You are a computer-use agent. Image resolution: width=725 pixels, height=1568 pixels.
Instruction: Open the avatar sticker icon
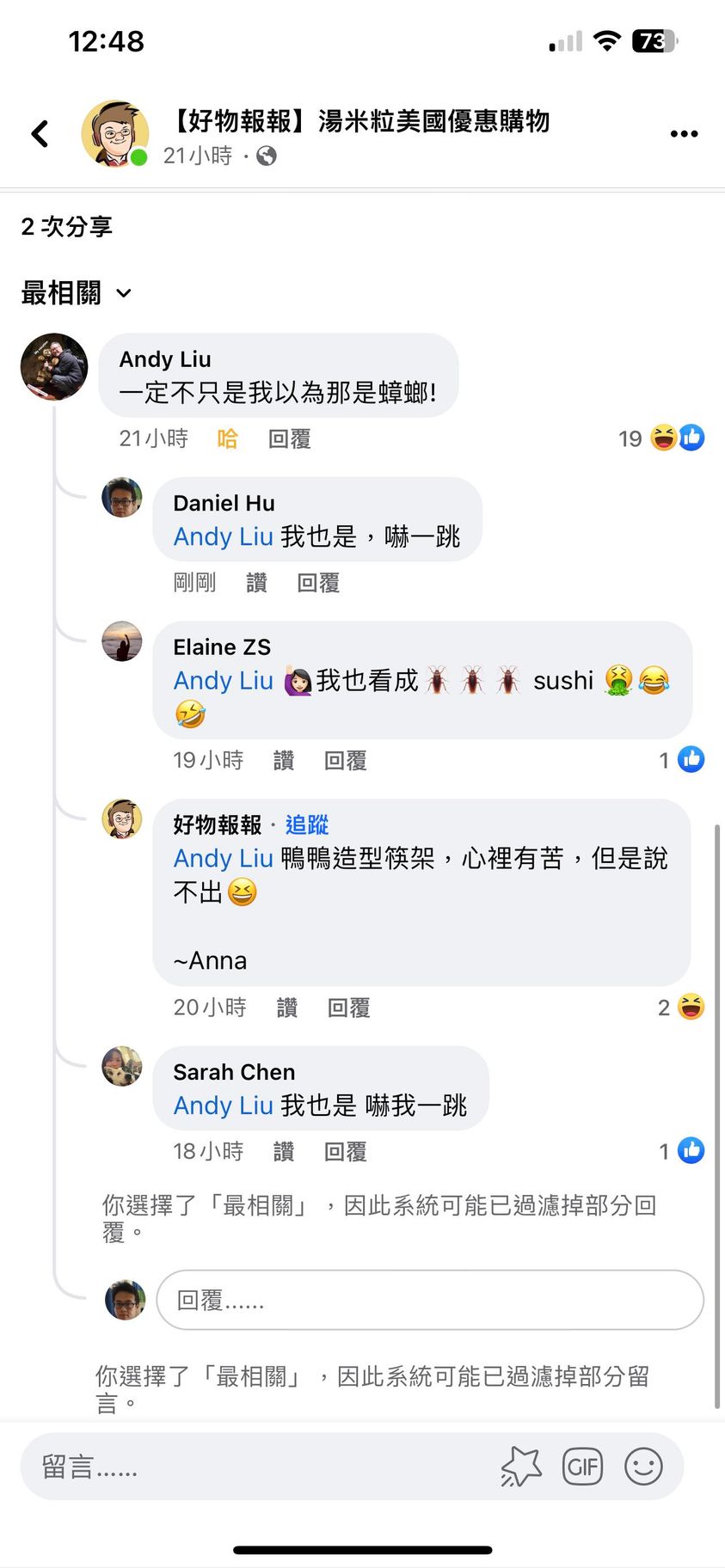[x=521, y=1467]
